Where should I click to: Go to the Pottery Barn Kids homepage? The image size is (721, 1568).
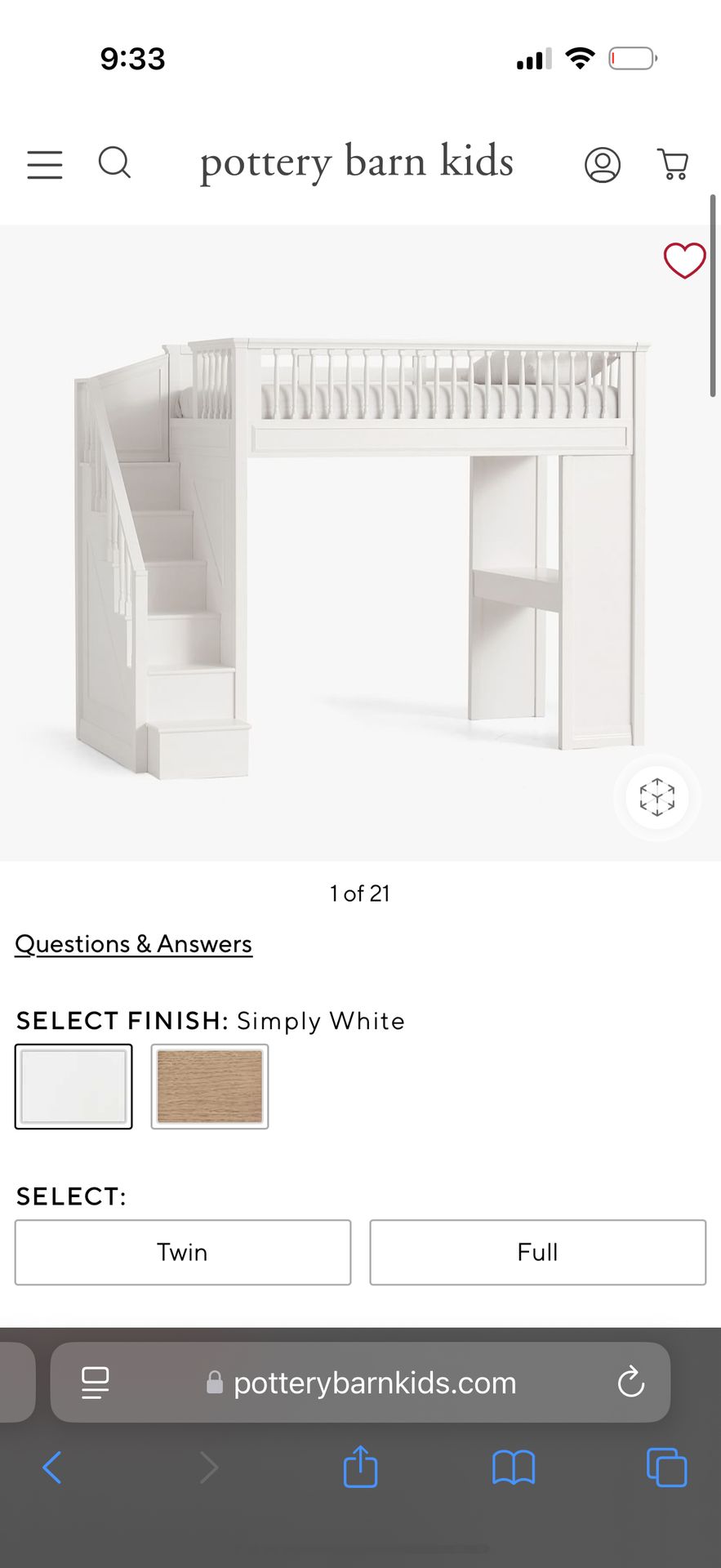click(357, 163)
